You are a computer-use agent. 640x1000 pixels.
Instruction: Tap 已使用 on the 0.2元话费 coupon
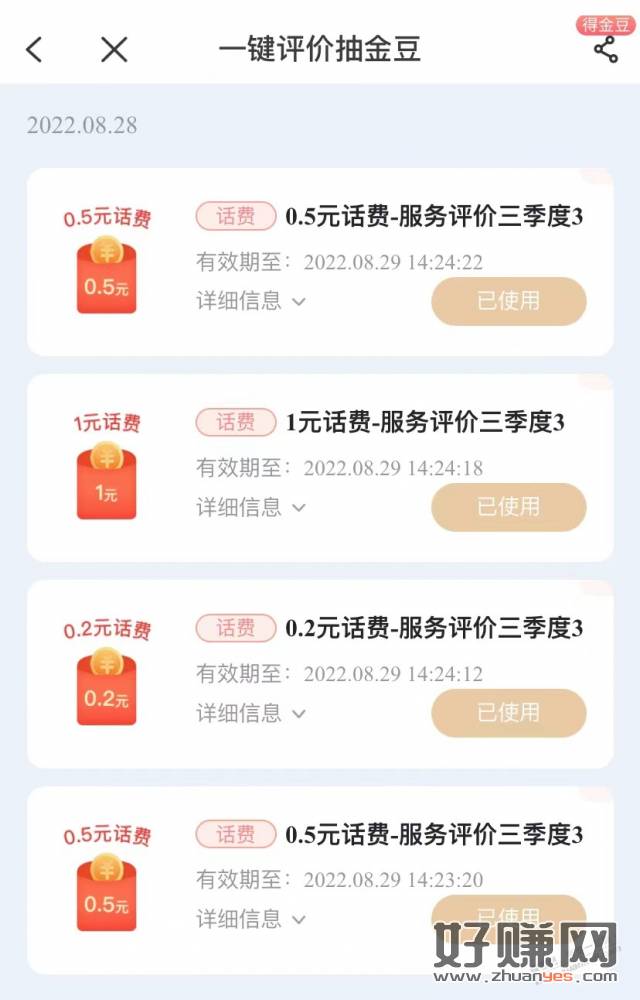pos(508,713)
